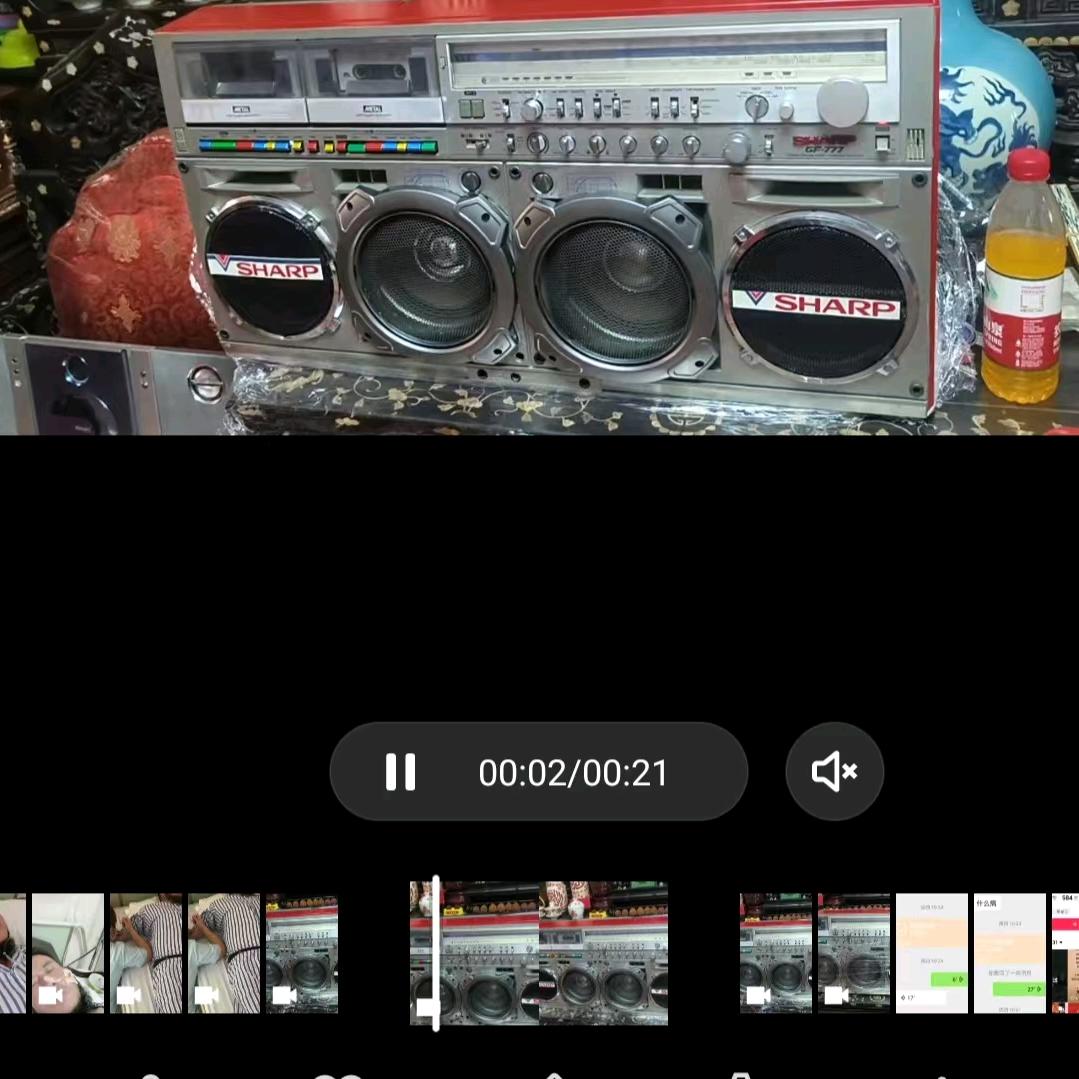Open the video thumbnail of person with oxygen tube
Screen dimensions: 1079x1079
pyautogui.click(x=67, y=953)
